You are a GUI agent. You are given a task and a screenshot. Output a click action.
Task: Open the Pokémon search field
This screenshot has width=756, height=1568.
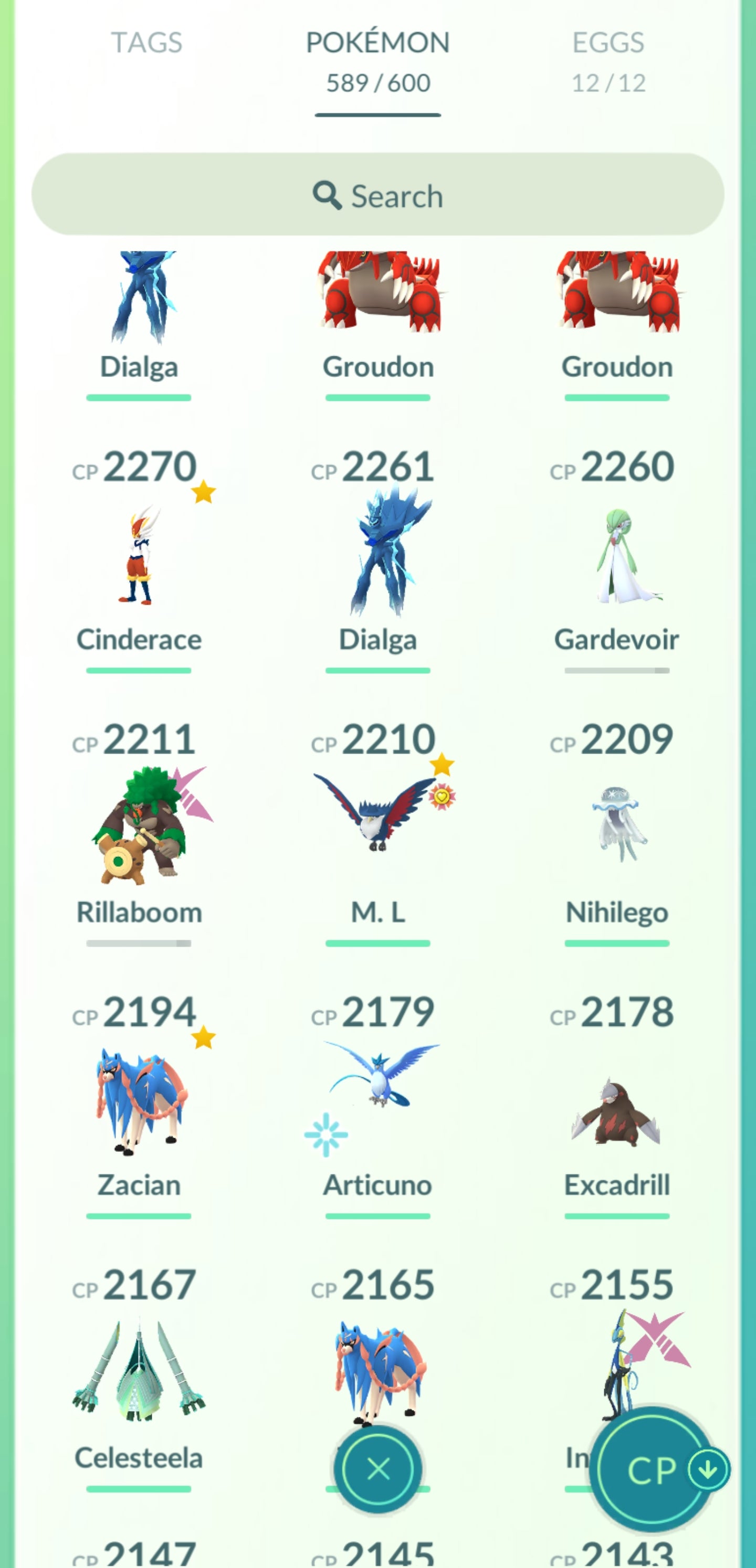[377, 195]
